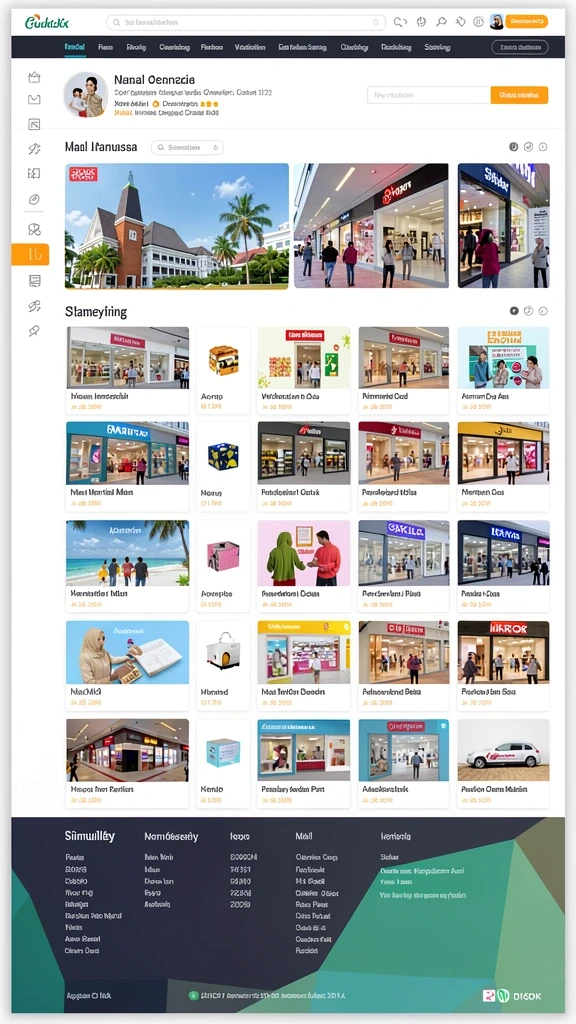The image size is (576, 1024).
Task: Tap the orange button in the top right corner
Action: pyautogui.click(x=526, y=22)
